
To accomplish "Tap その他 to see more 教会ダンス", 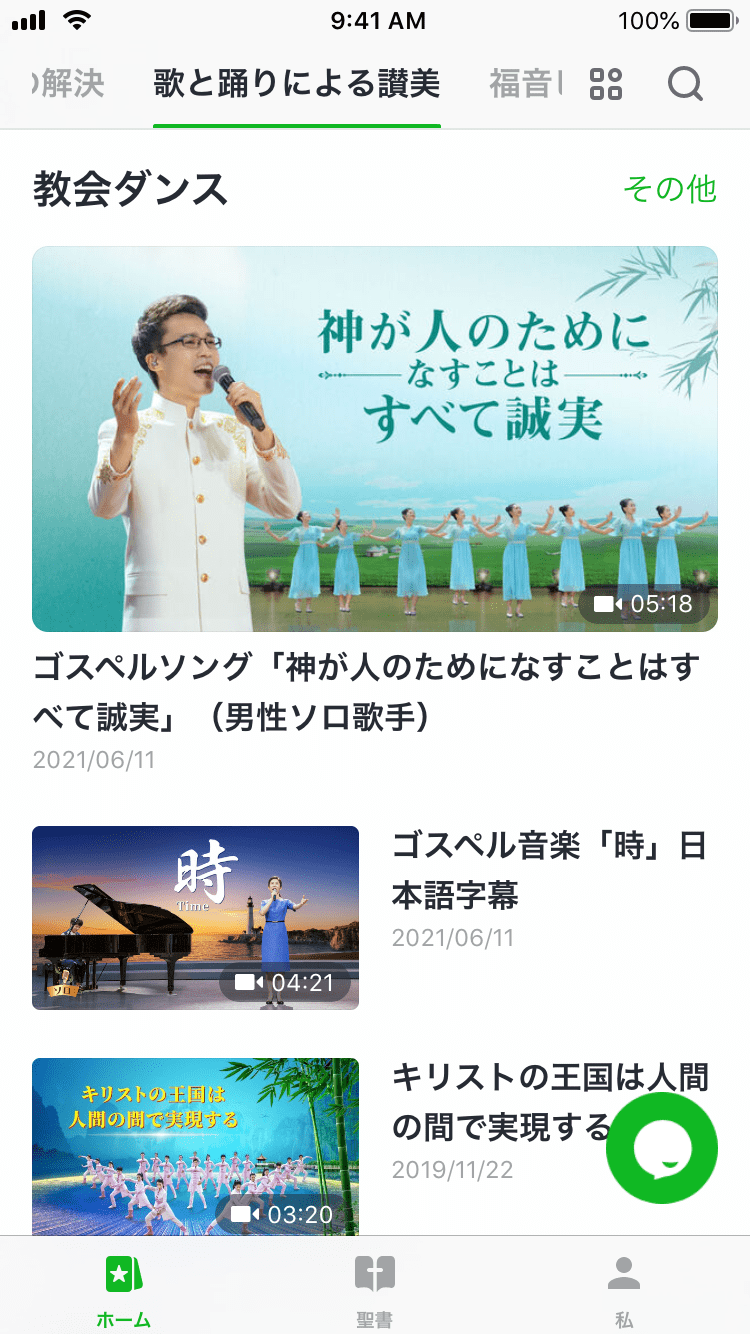I will tap(670, 189).
